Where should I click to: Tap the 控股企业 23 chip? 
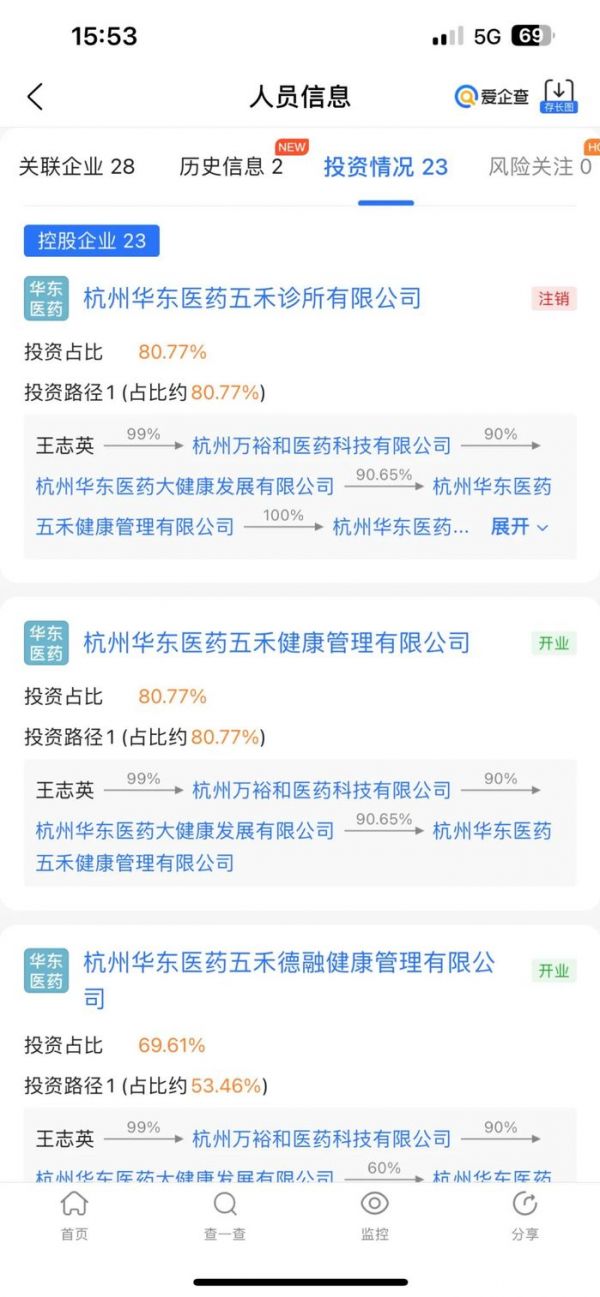[x=92, y=241]
